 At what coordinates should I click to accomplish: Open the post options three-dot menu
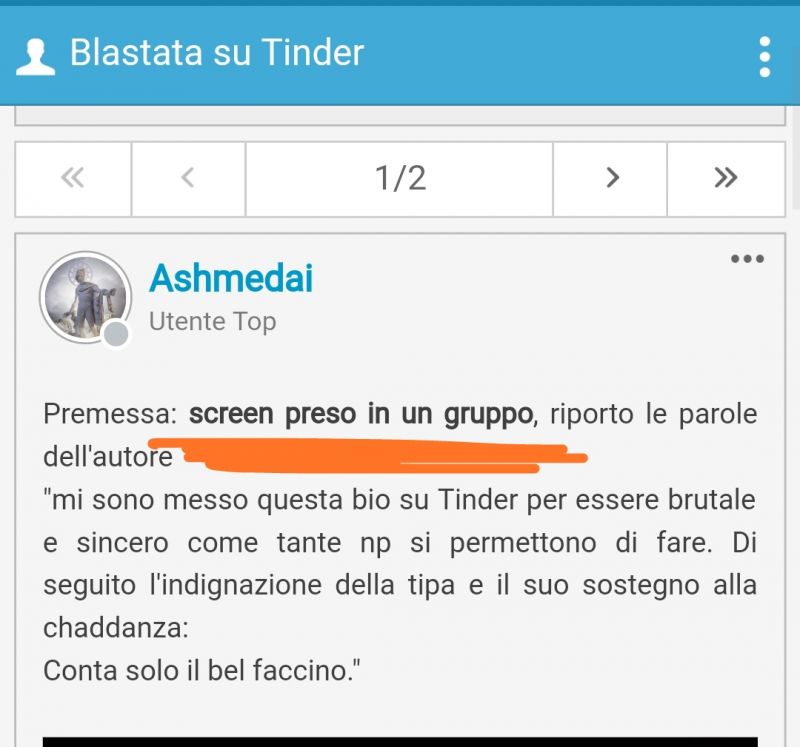click(x=747, y=260)
